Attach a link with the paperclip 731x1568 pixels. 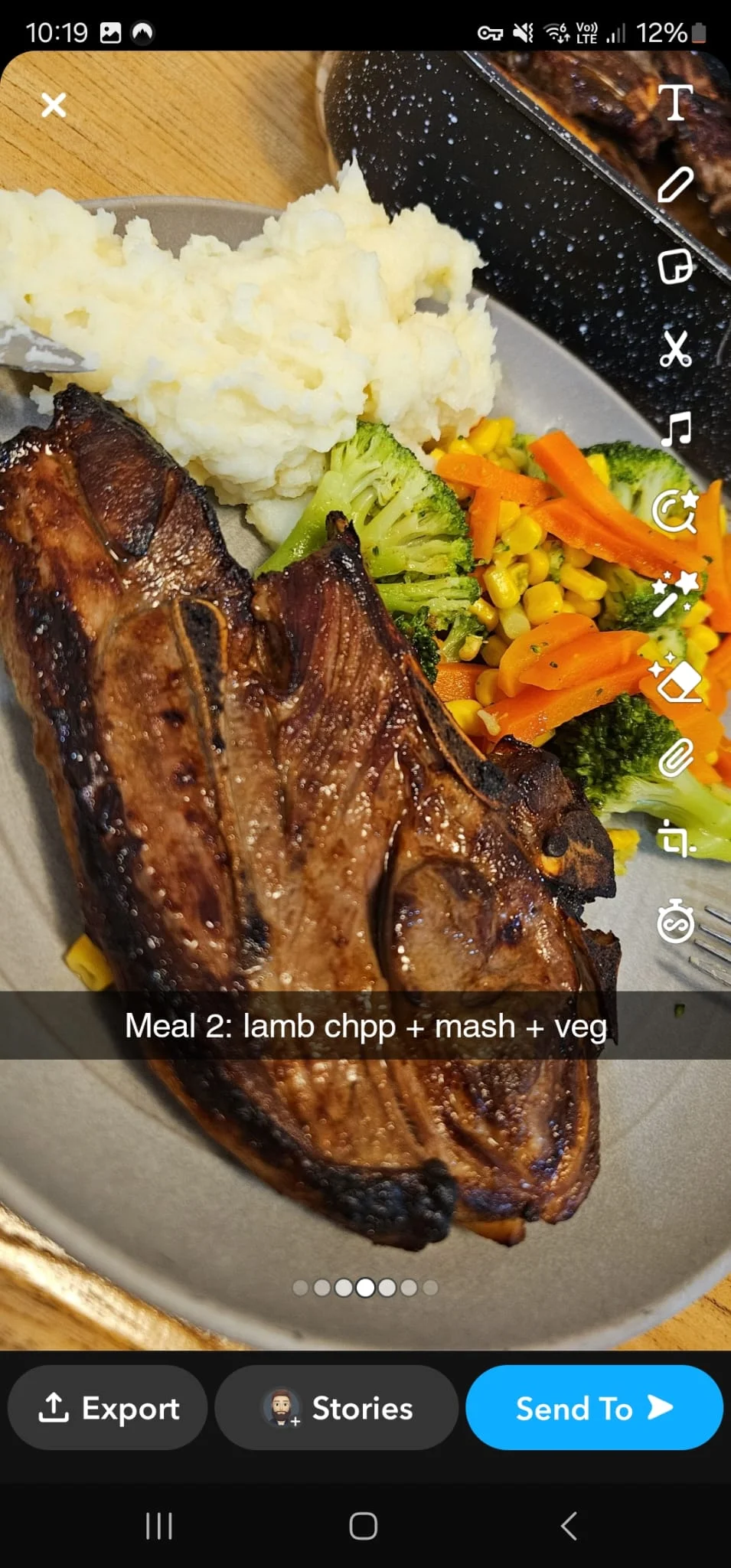[x=675, y=759]
